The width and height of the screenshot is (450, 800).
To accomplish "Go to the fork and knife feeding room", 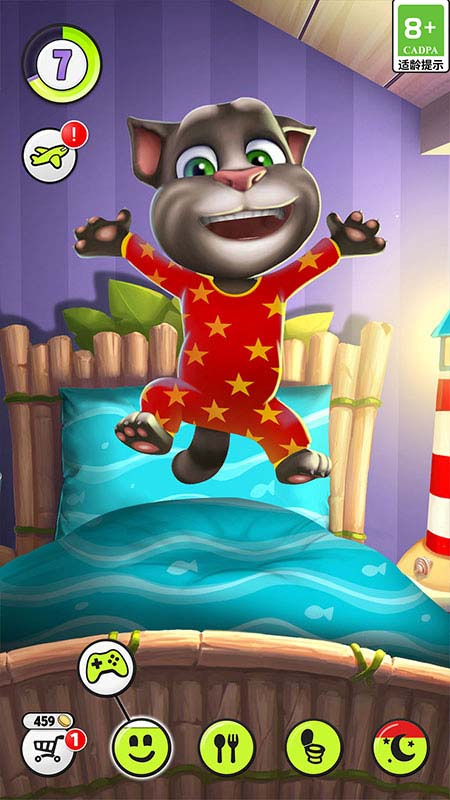I will click(x=227, y=747).
